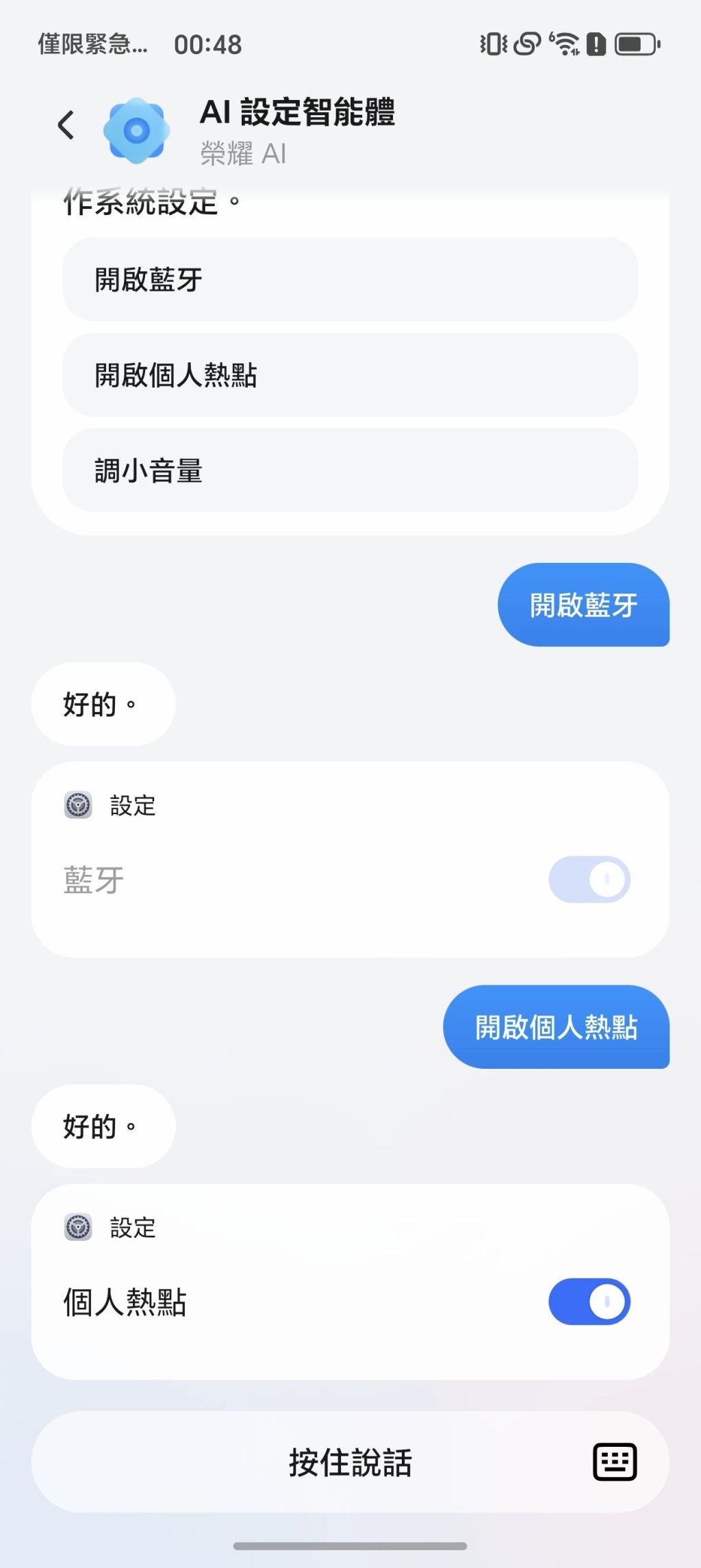Screen dimensions: 701x1568
Task: Tap the 設定 app icon beside 藍牙 card
Action: (x=78, y=806)
